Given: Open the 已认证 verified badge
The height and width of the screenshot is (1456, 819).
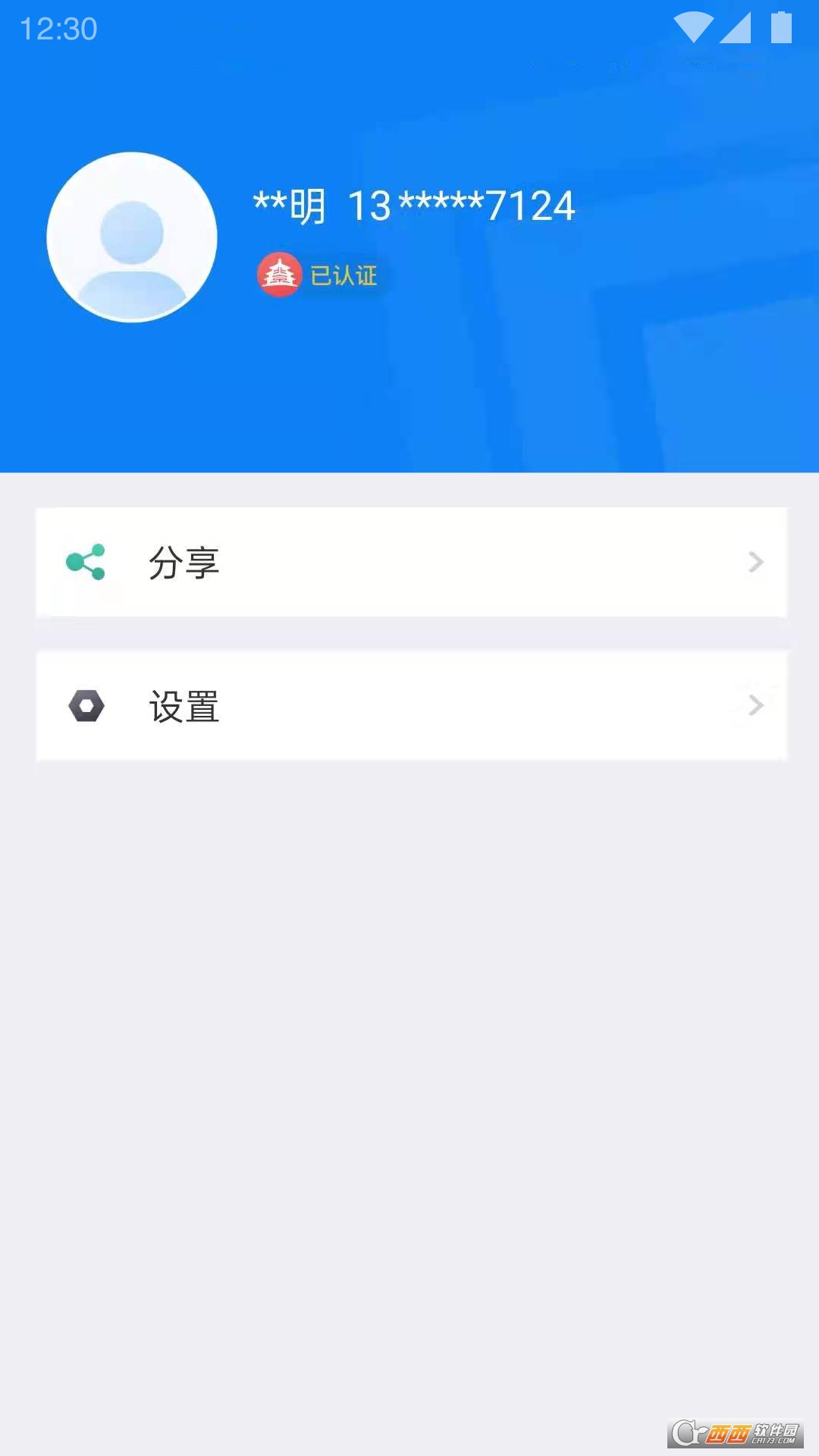Looking at the screenshot, I should coord(318,275).
